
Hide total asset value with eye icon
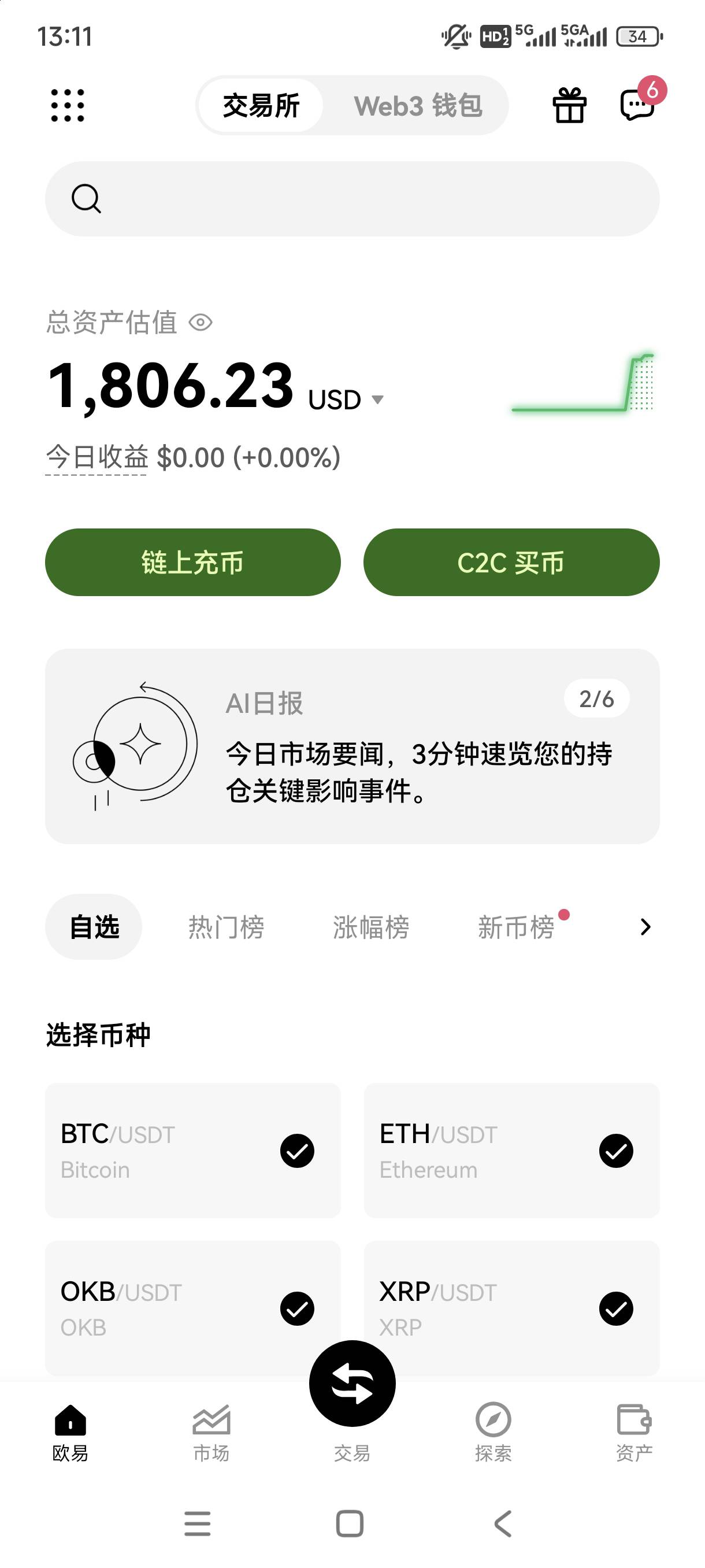[201, 322]
